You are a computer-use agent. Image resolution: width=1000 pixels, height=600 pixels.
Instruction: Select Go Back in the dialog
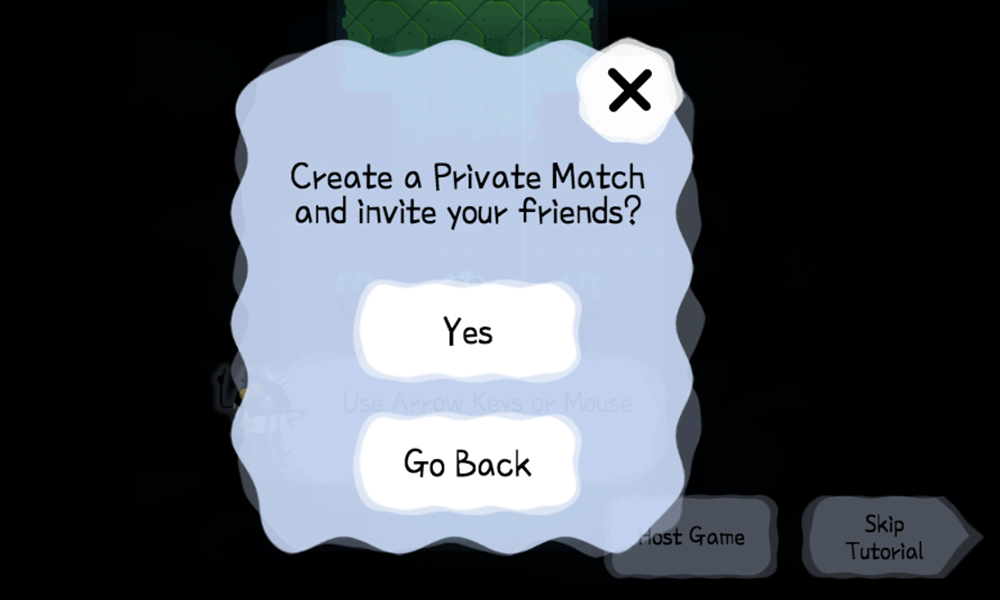[x=468, y=462]
